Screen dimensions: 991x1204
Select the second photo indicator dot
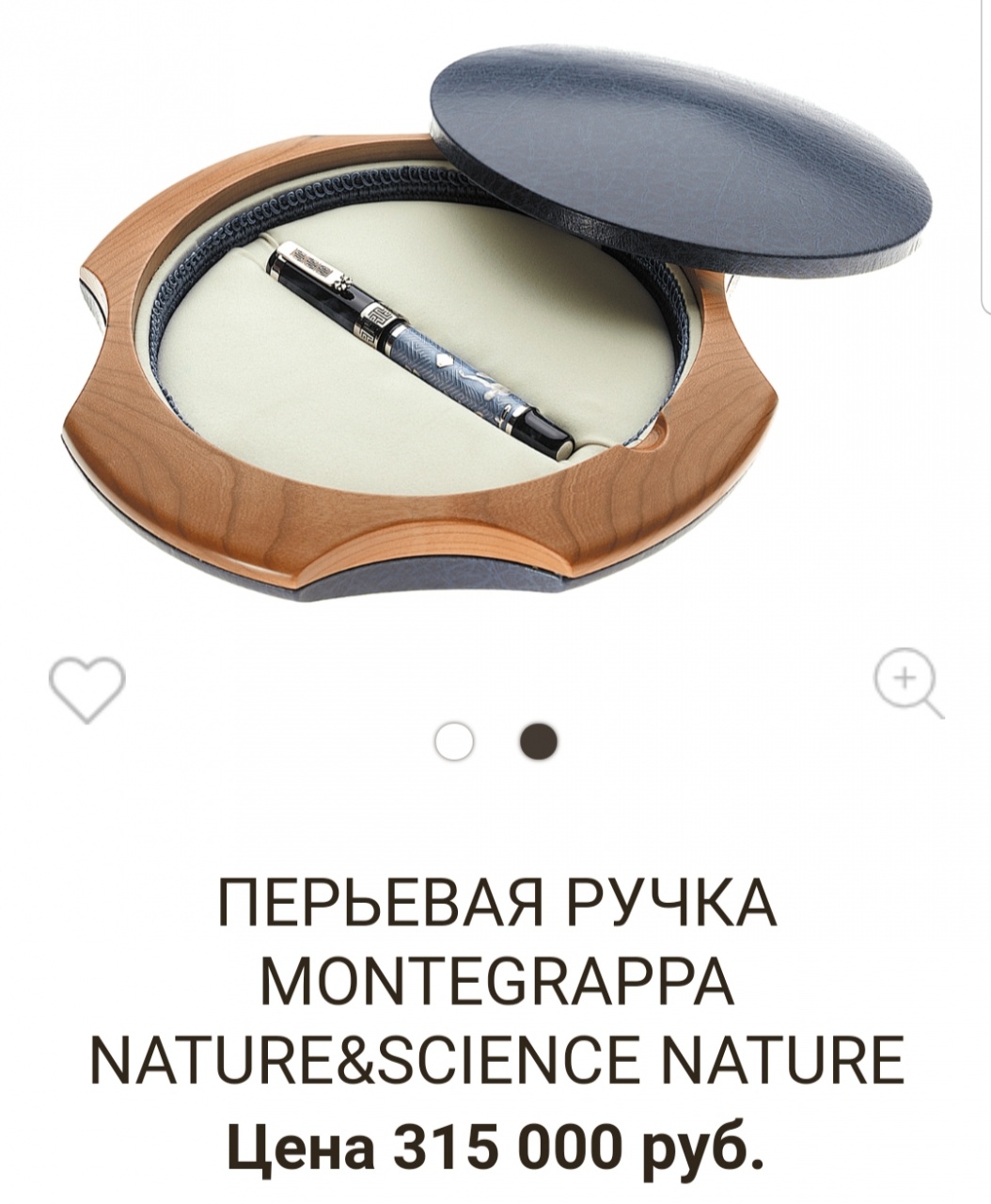click(540, 742)
